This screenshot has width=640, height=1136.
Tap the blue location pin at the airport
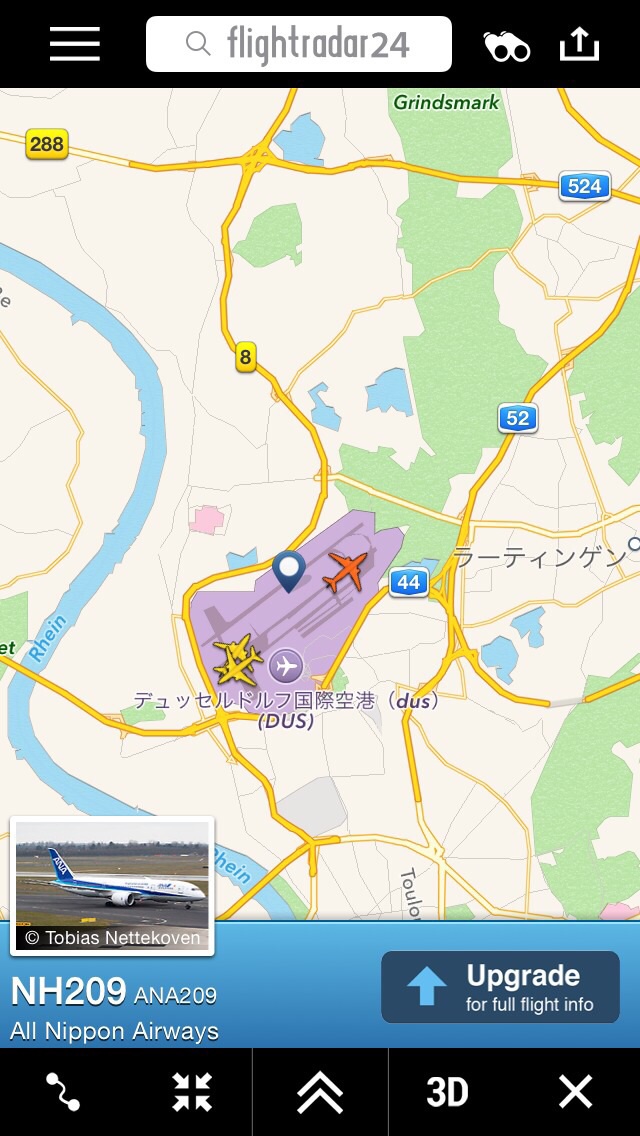tap(289, 570)
